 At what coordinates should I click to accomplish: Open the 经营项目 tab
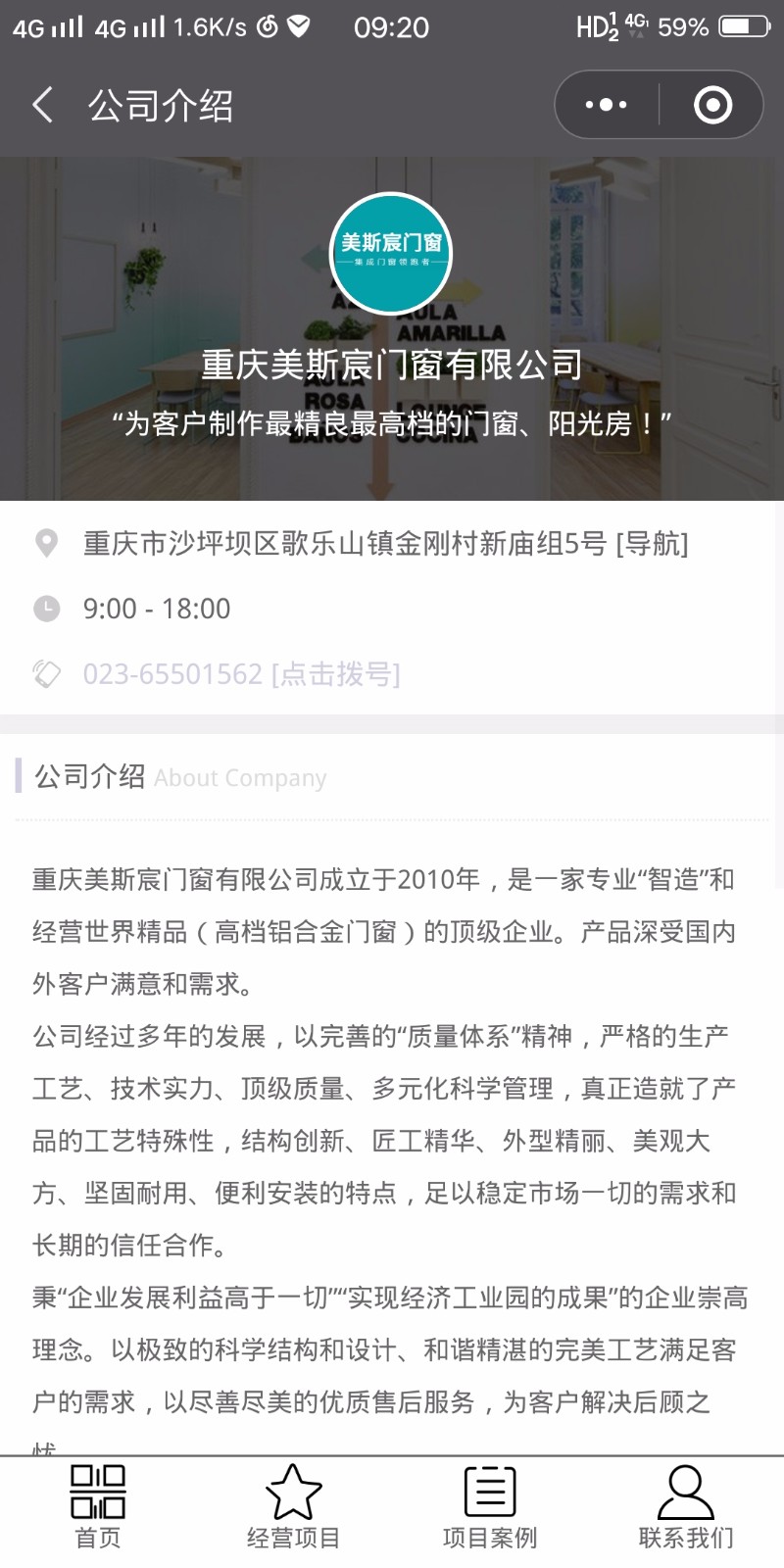click(x=293, y=1507)
